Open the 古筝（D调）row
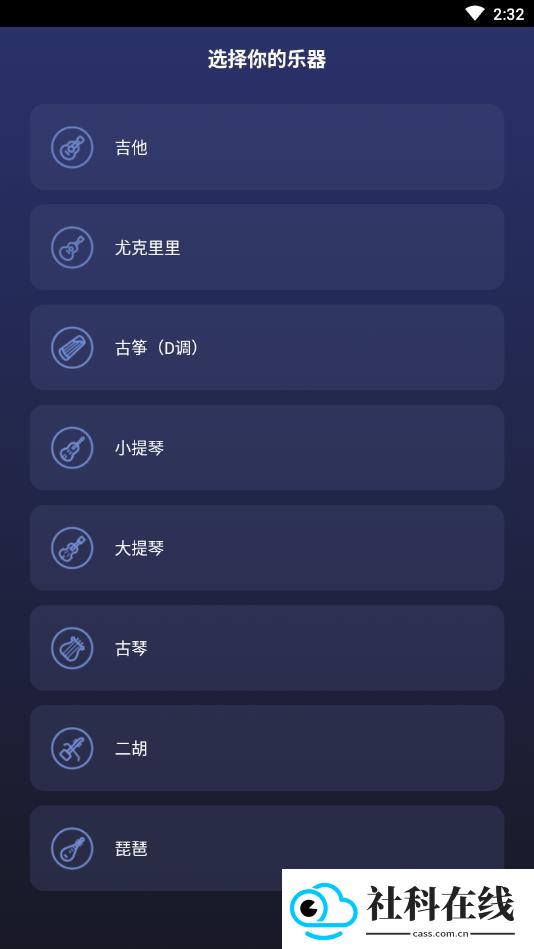Screen dimensions: 534x949 tap(267, 347)
